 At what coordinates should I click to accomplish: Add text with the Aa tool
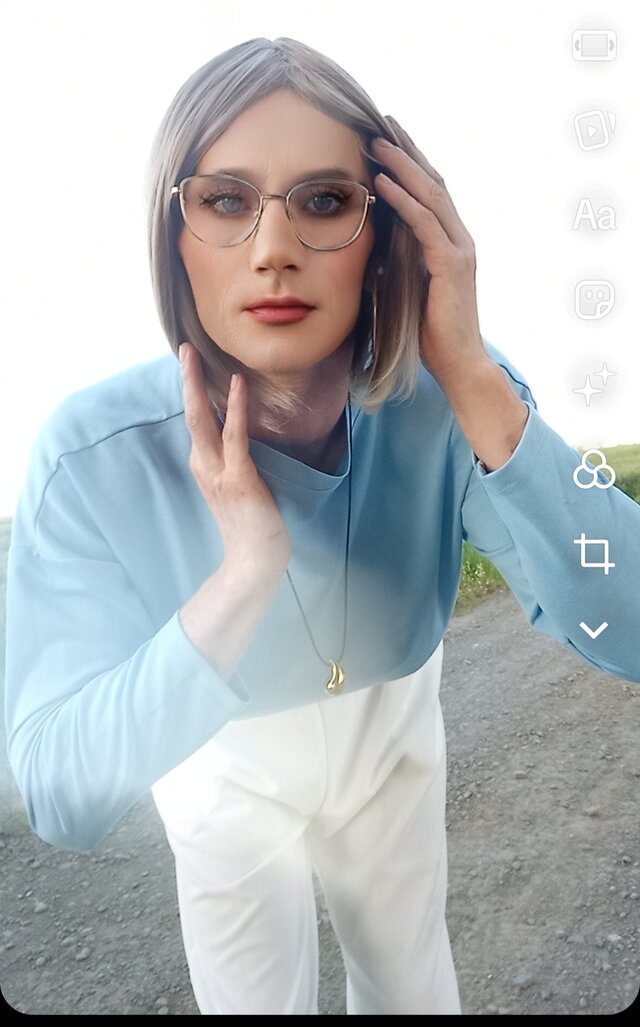(594, 215)
